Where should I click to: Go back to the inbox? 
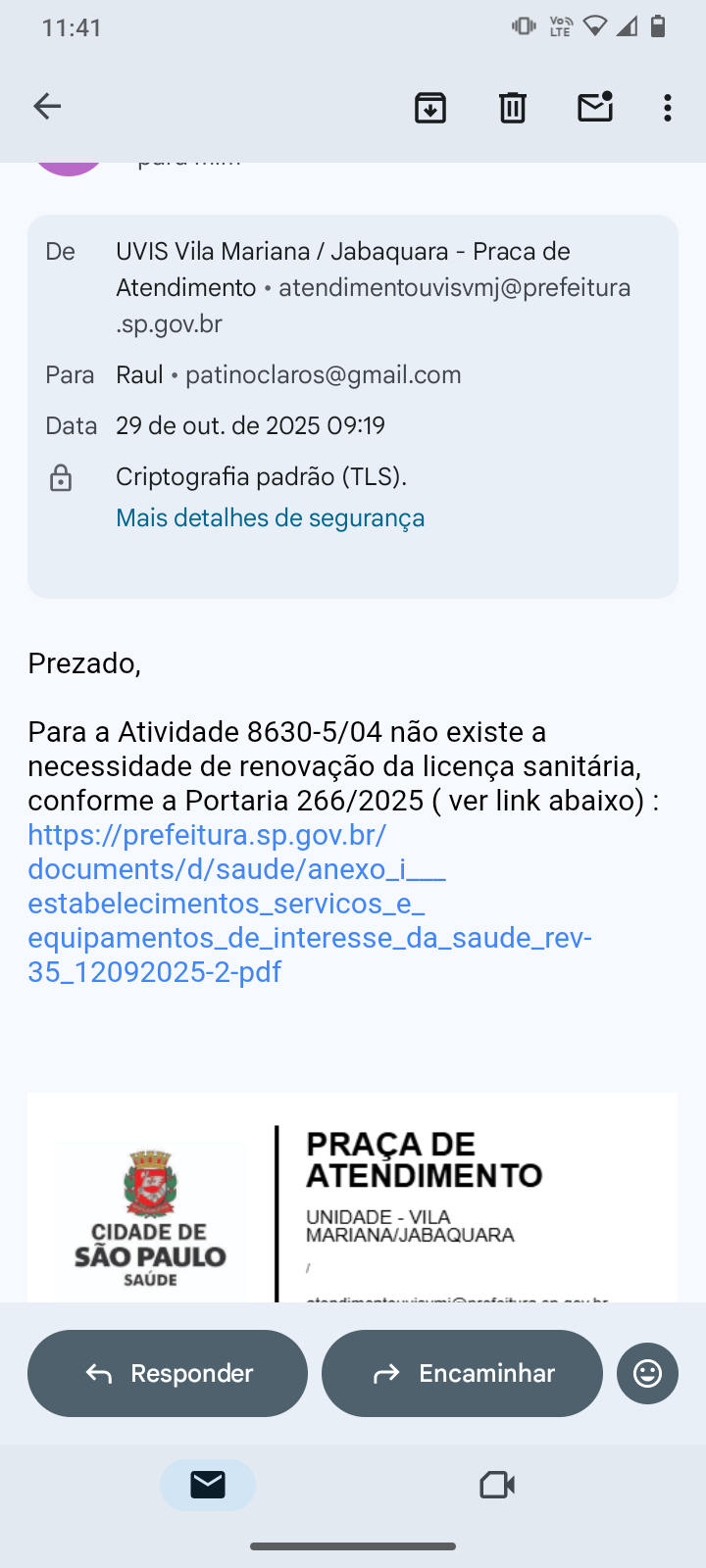click(47, 106)
